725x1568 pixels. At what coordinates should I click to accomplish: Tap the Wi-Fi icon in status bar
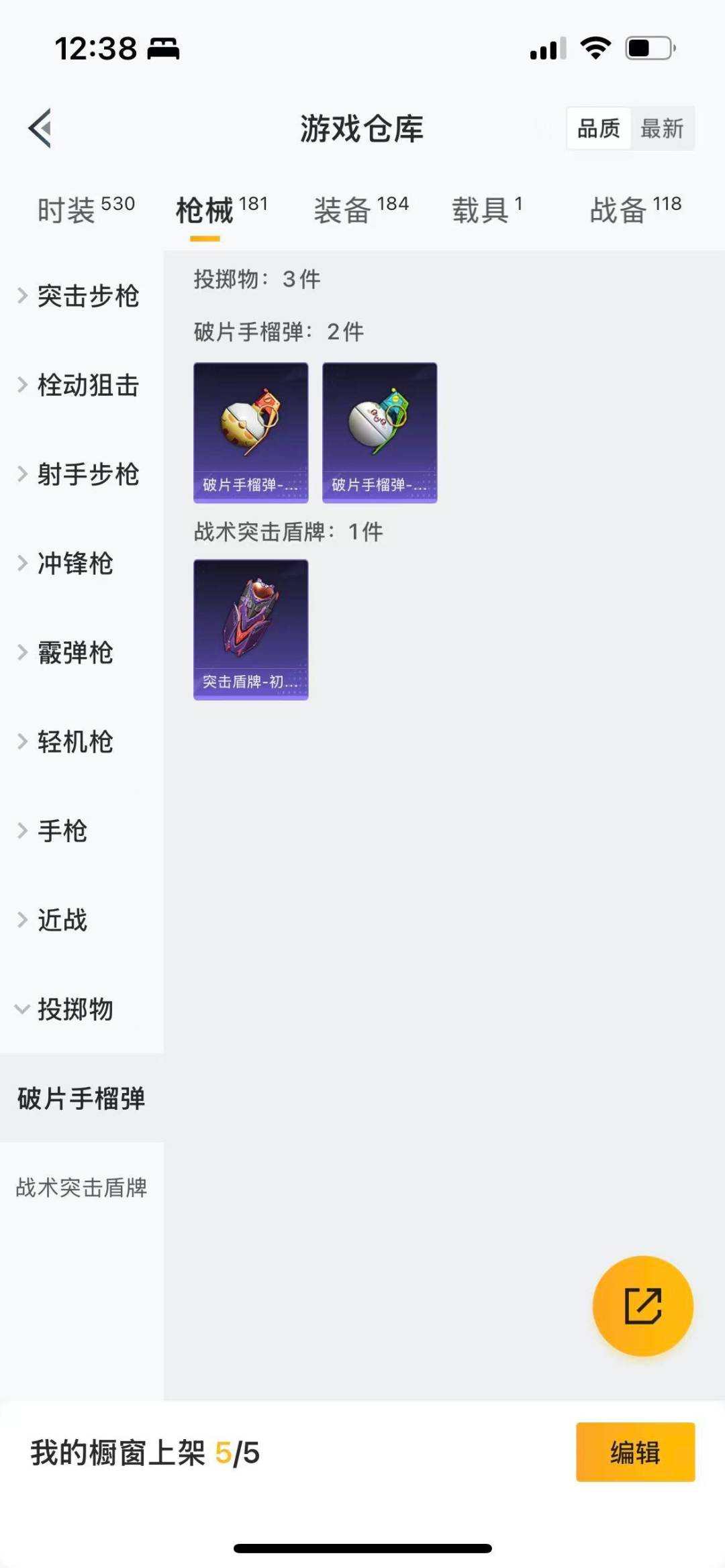593,47
